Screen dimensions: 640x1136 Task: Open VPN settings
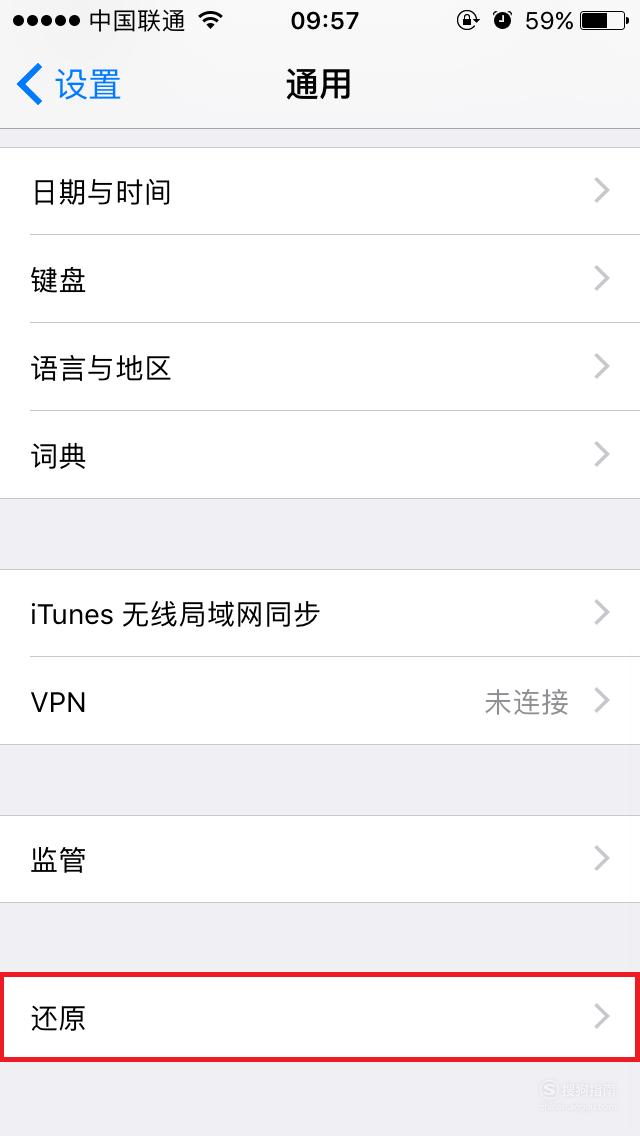click(320, 701)
